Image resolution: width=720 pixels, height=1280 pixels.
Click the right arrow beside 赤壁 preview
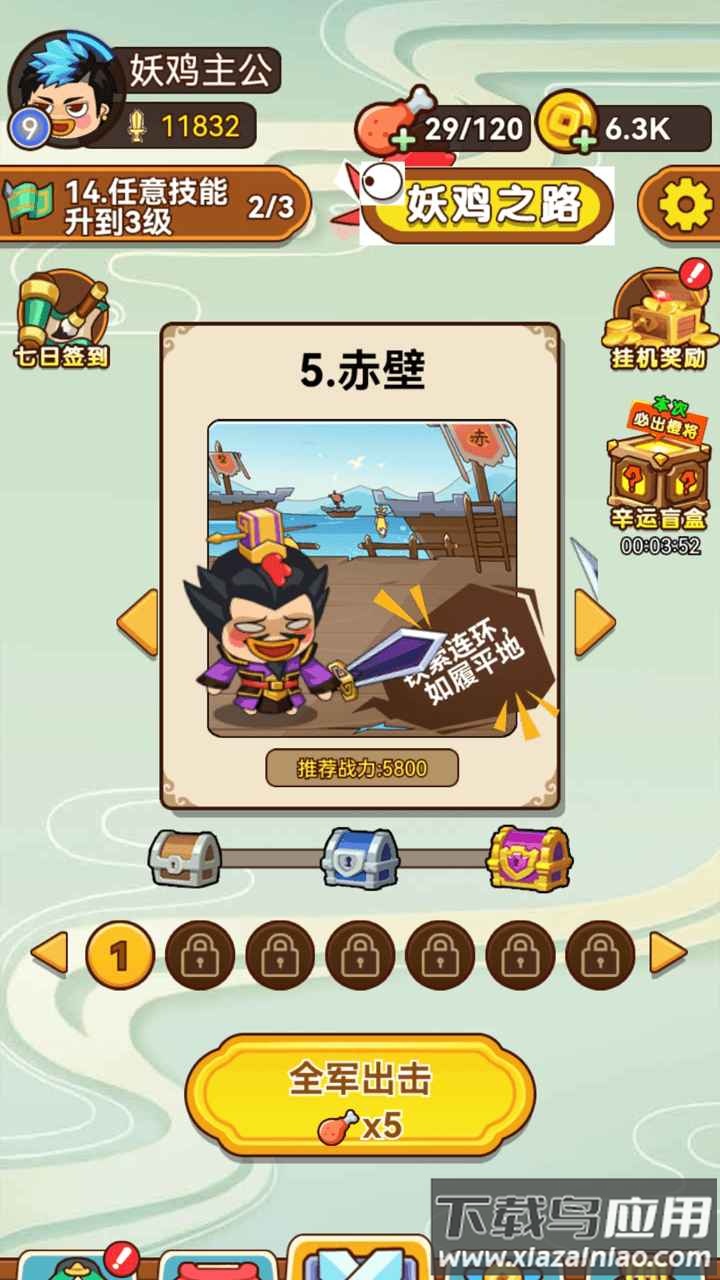pyautogui.click(x=590, y=620)
